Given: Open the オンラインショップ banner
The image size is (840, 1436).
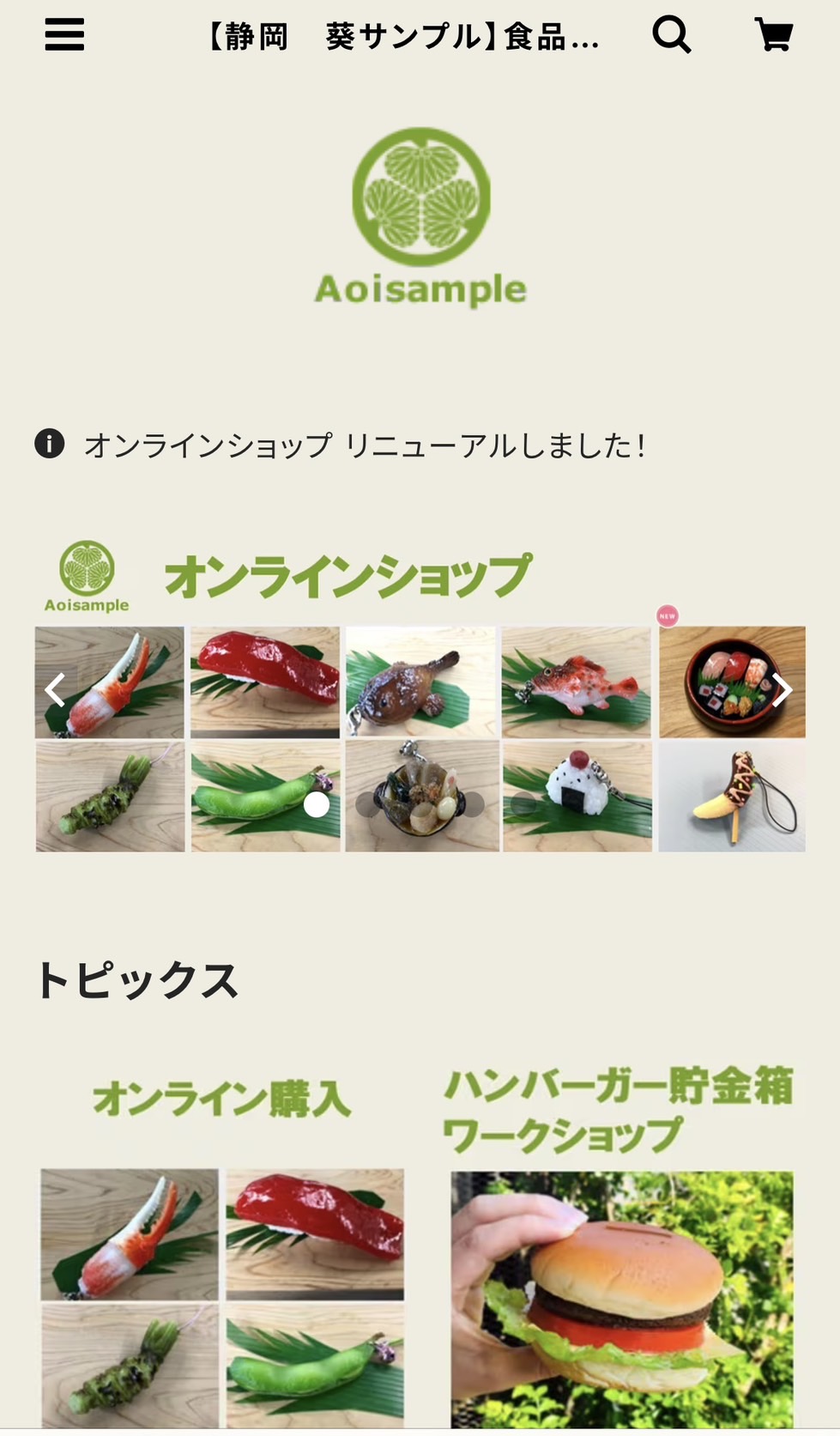Looking at the screenshot, I should pos(420,694).
